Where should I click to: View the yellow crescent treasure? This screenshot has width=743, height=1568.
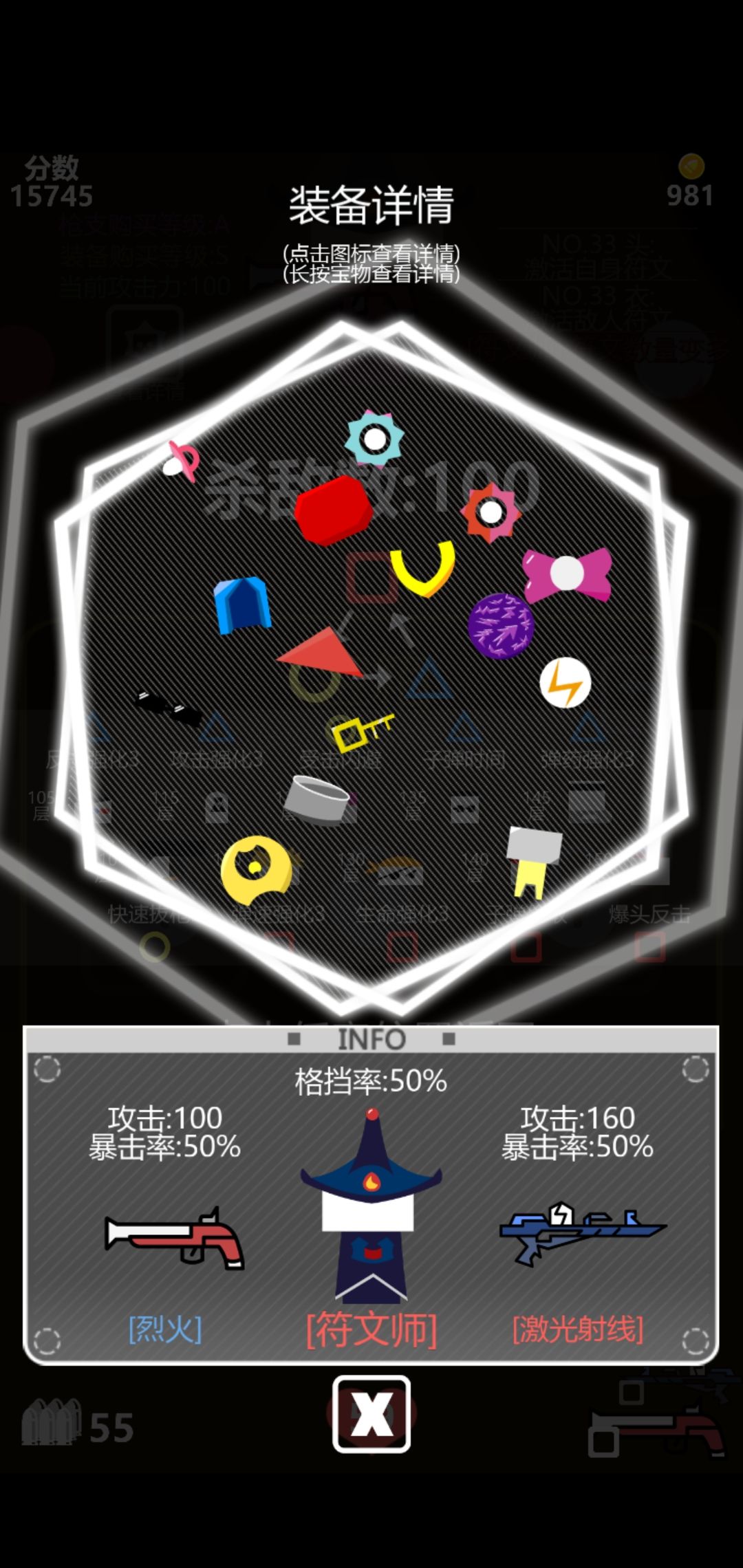click(422, 571)
